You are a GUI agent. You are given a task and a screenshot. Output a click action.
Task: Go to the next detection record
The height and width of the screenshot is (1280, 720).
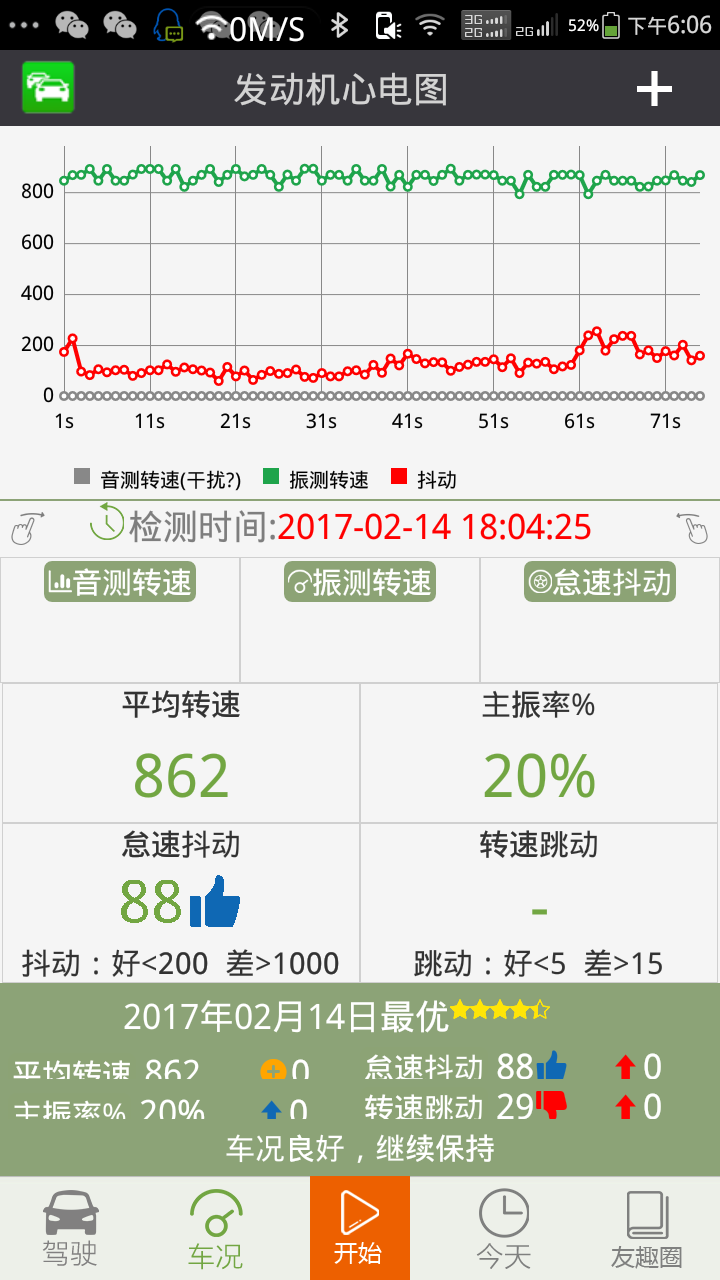click(x=691, y=527)
